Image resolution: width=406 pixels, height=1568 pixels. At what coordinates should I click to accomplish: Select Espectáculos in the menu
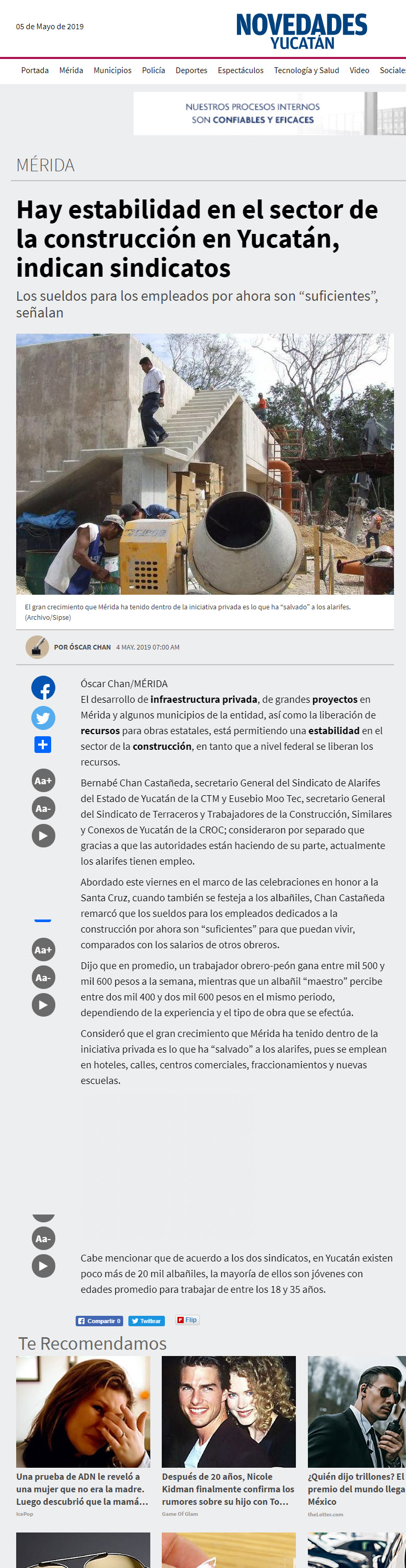[241, 70]
